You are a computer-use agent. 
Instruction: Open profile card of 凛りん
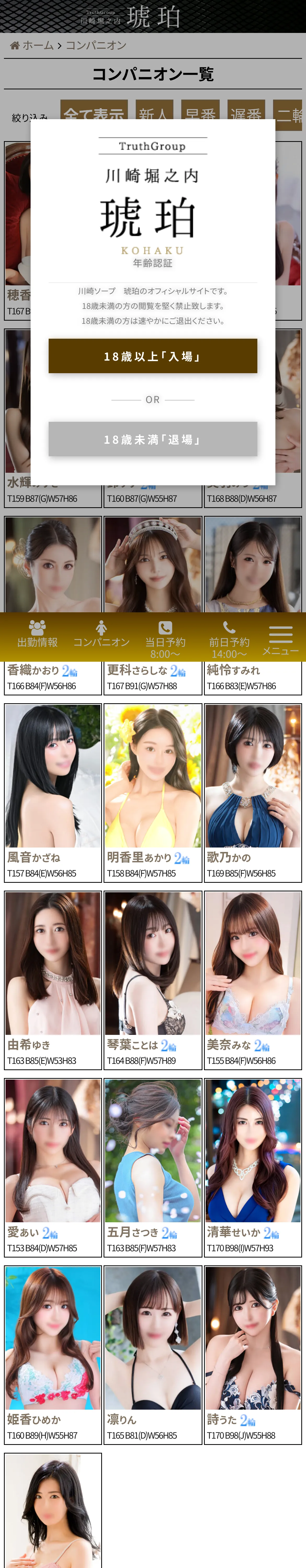pyautogui.click(x=153, y=1356)
